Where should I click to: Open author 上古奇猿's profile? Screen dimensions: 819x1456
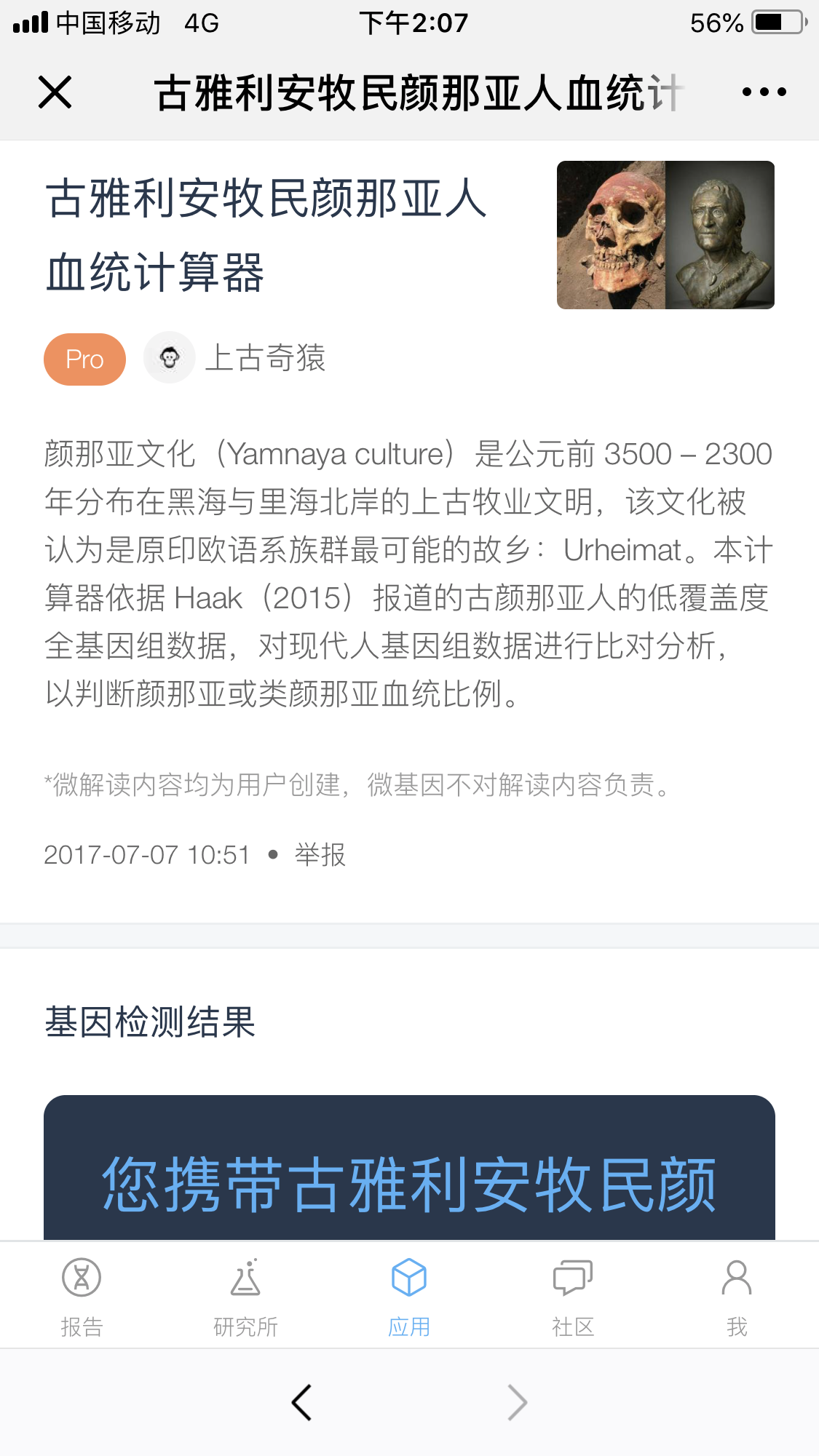pos(234,358)
